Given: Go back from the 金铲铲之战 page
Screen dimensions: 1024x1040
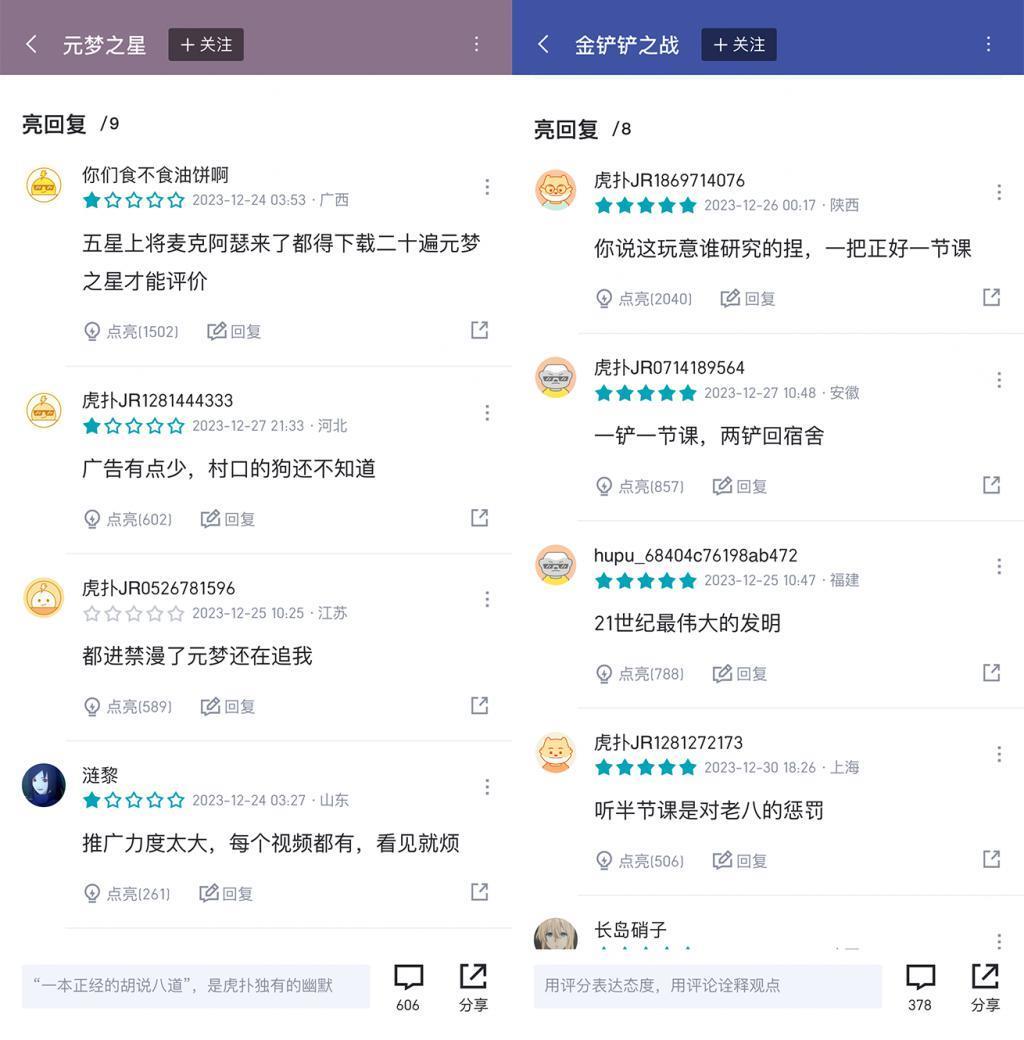Looking at the screenshot, I should (x=541, y=44).
